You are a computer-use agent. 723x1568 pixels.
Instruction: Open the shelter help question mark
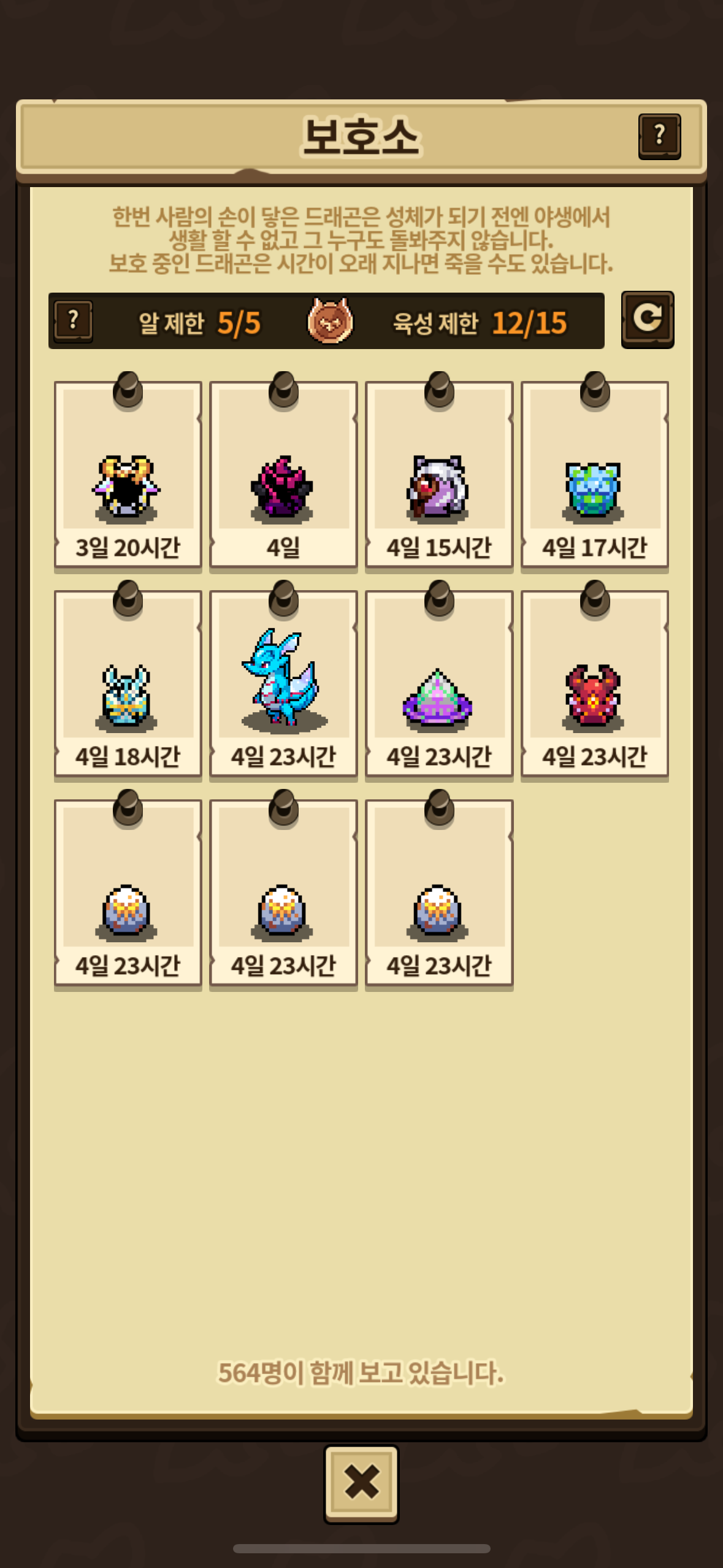coord(659,136)
